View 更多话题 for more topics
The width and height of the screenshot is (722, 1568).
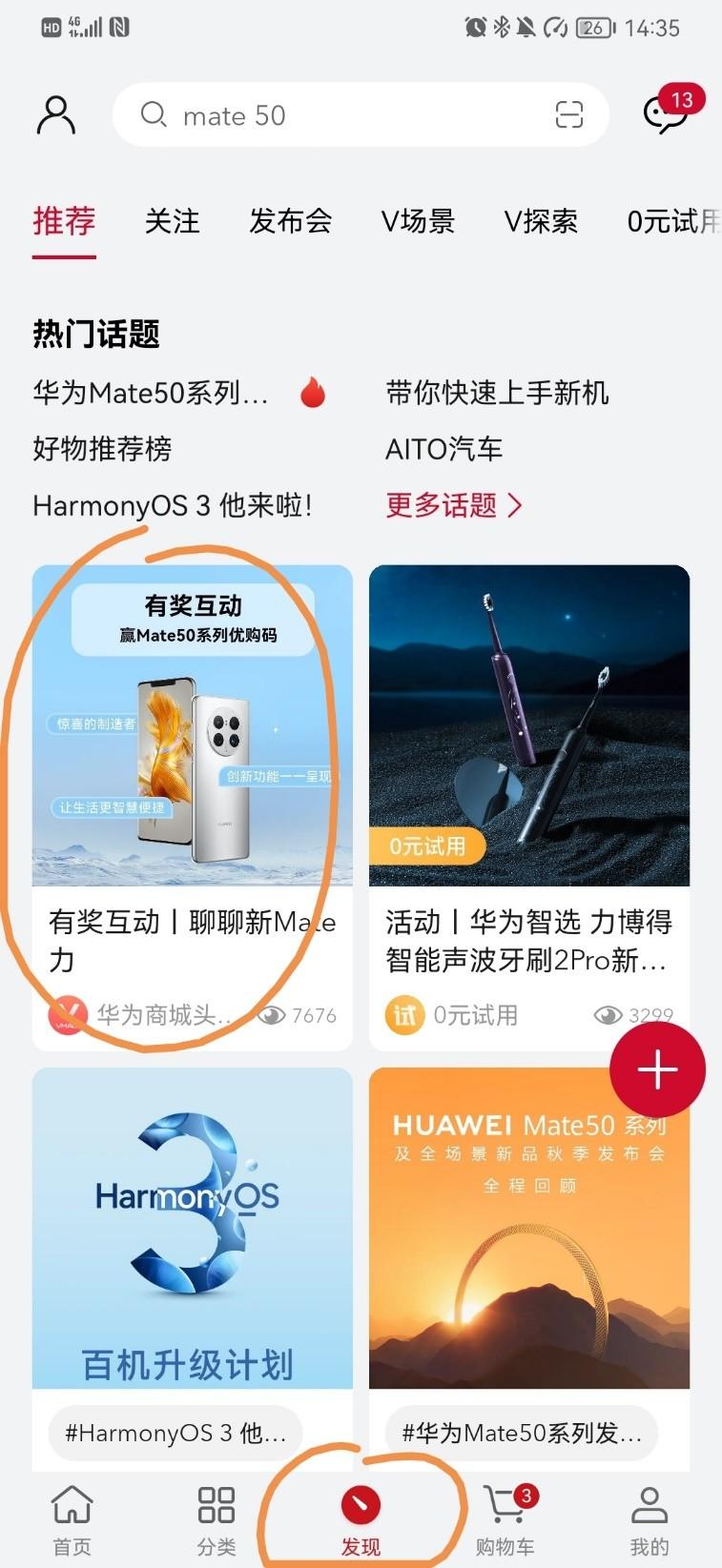click(x=454, y=505)
